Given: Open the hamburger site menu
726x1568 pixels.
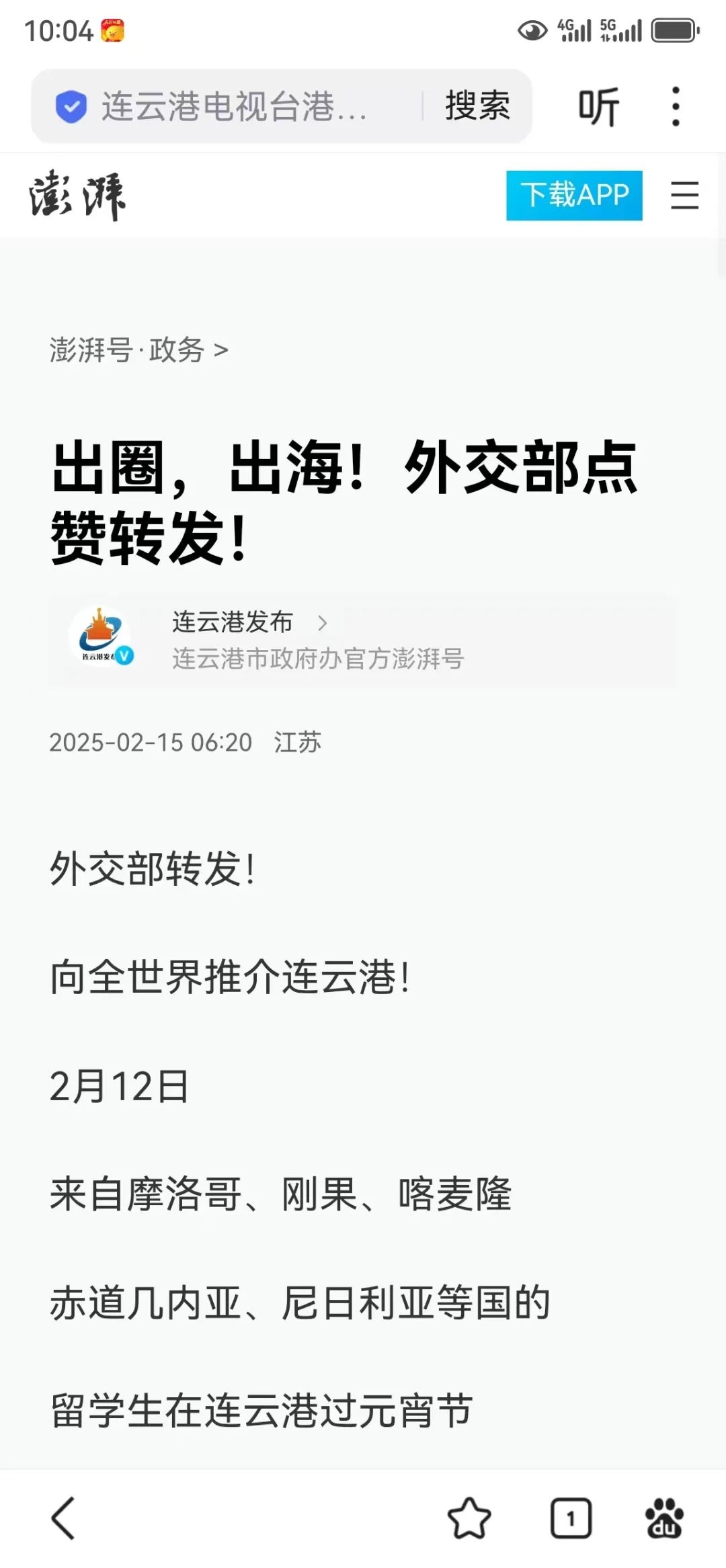Looking at the screenshot, I should coord(684,196).
